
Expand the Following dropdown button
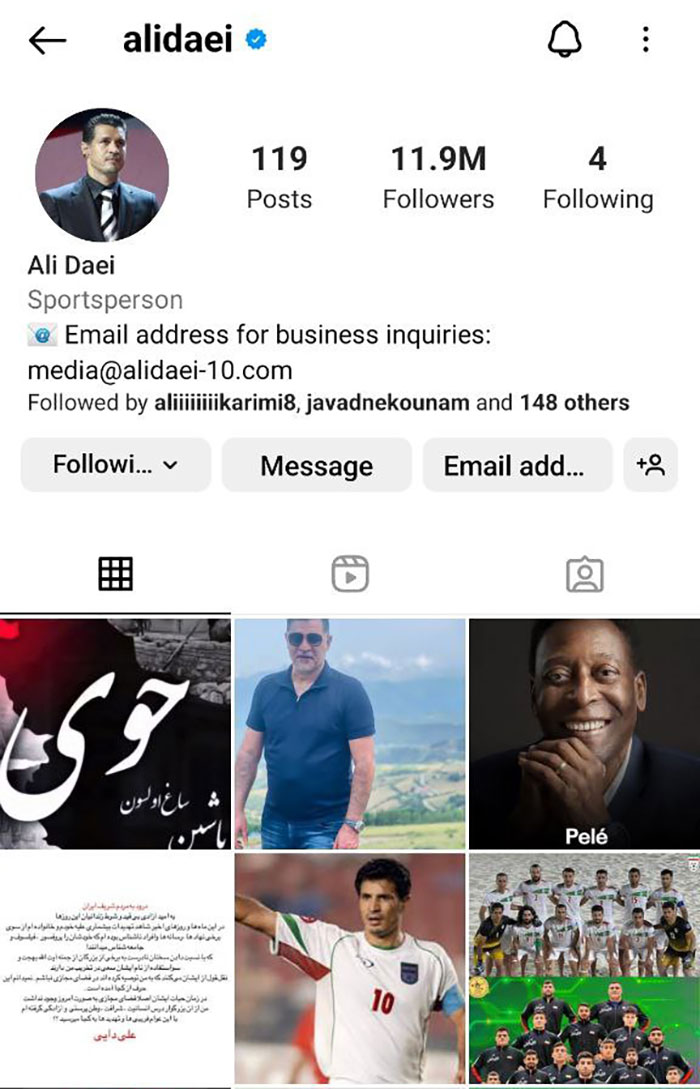pos(116,465)
